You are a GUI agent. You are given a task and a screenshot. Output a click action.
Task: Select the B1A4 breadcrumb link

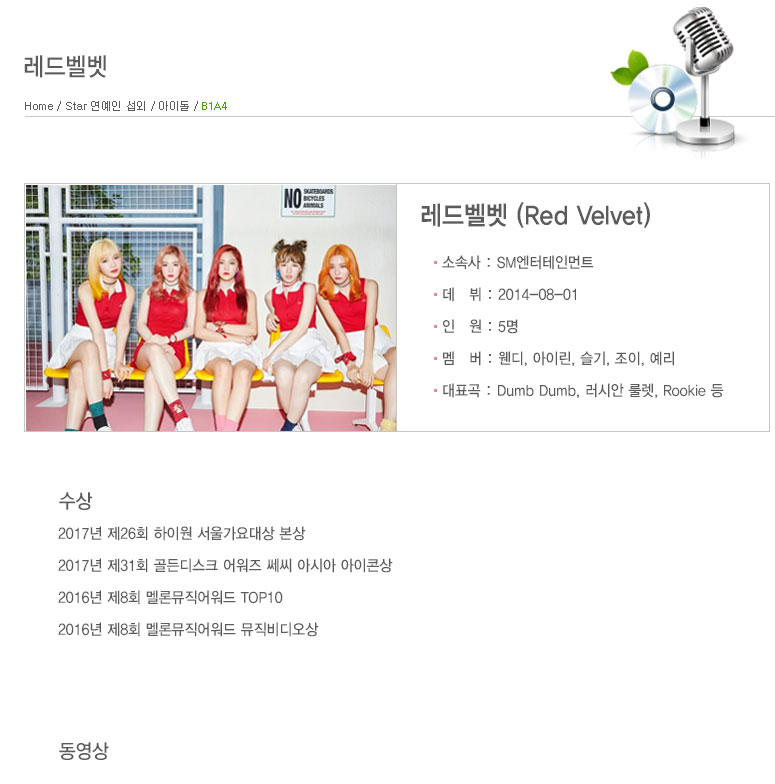214,106
